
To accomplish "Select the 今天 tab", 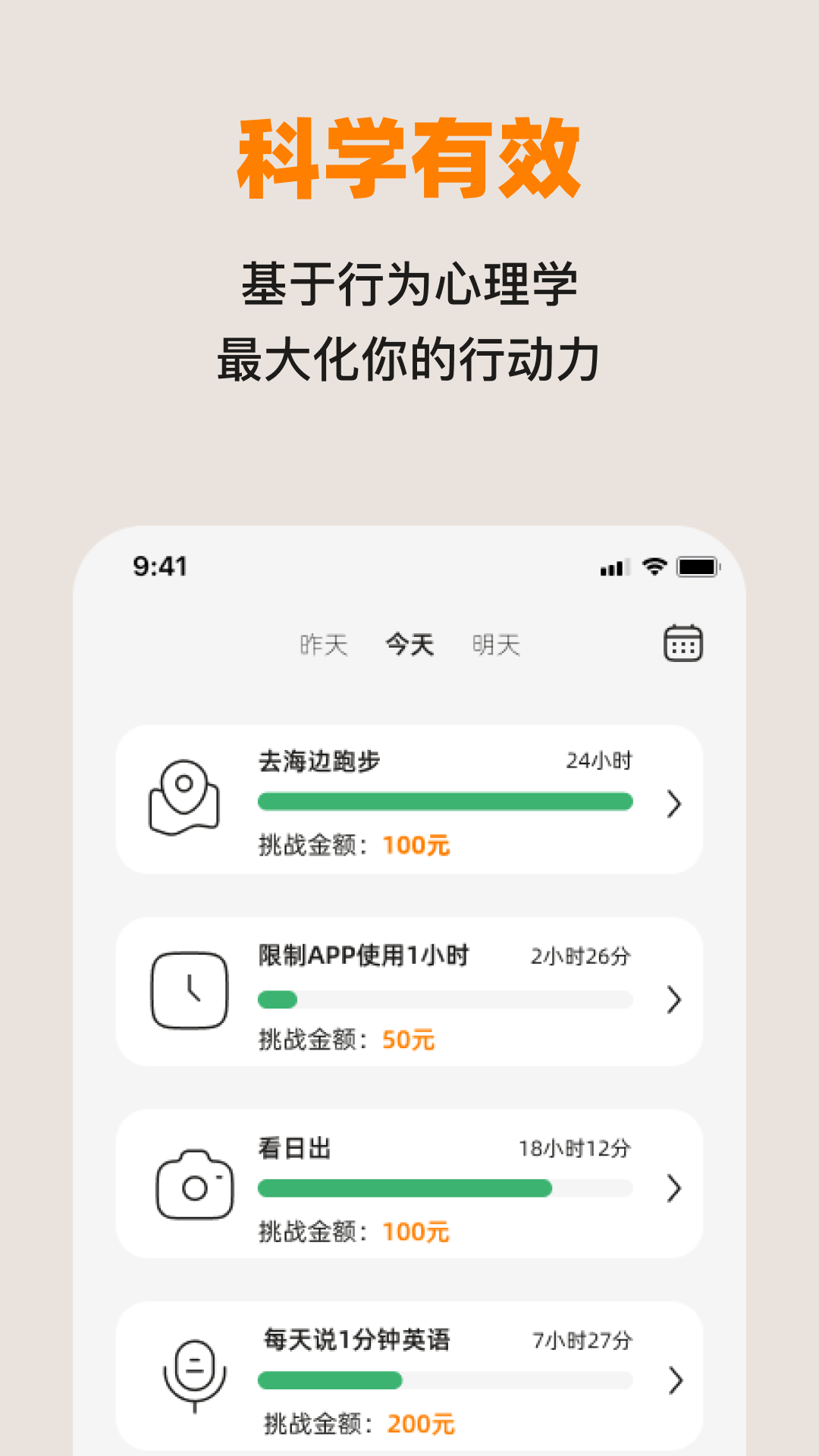I will (410, 644).
